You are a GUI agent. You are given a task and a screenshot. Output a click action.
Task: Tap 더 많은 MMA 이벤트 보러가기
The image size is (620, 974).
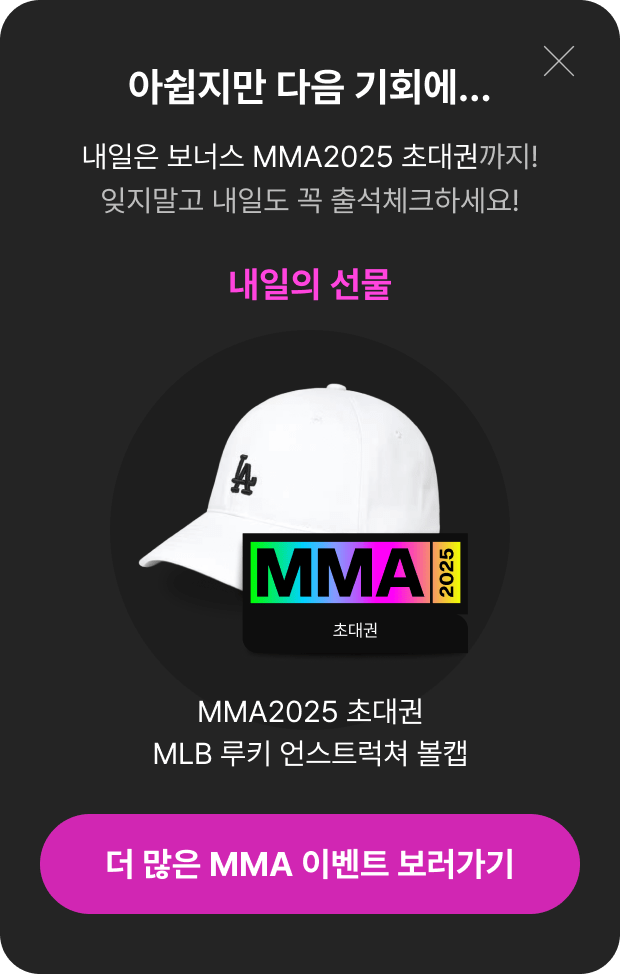tap(310, 864)
